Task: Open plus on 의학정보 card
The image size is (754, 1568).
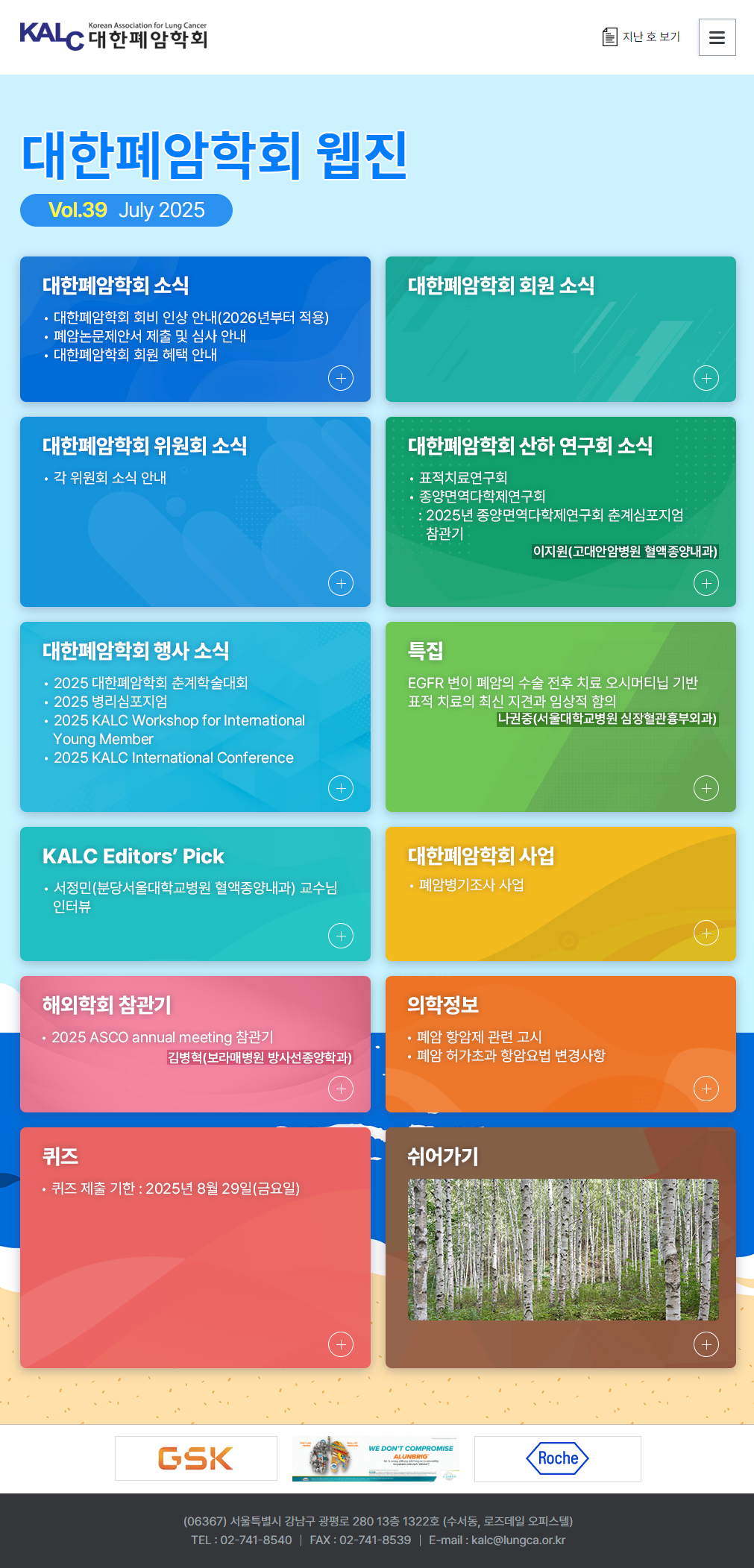Action: (706, 1089)
